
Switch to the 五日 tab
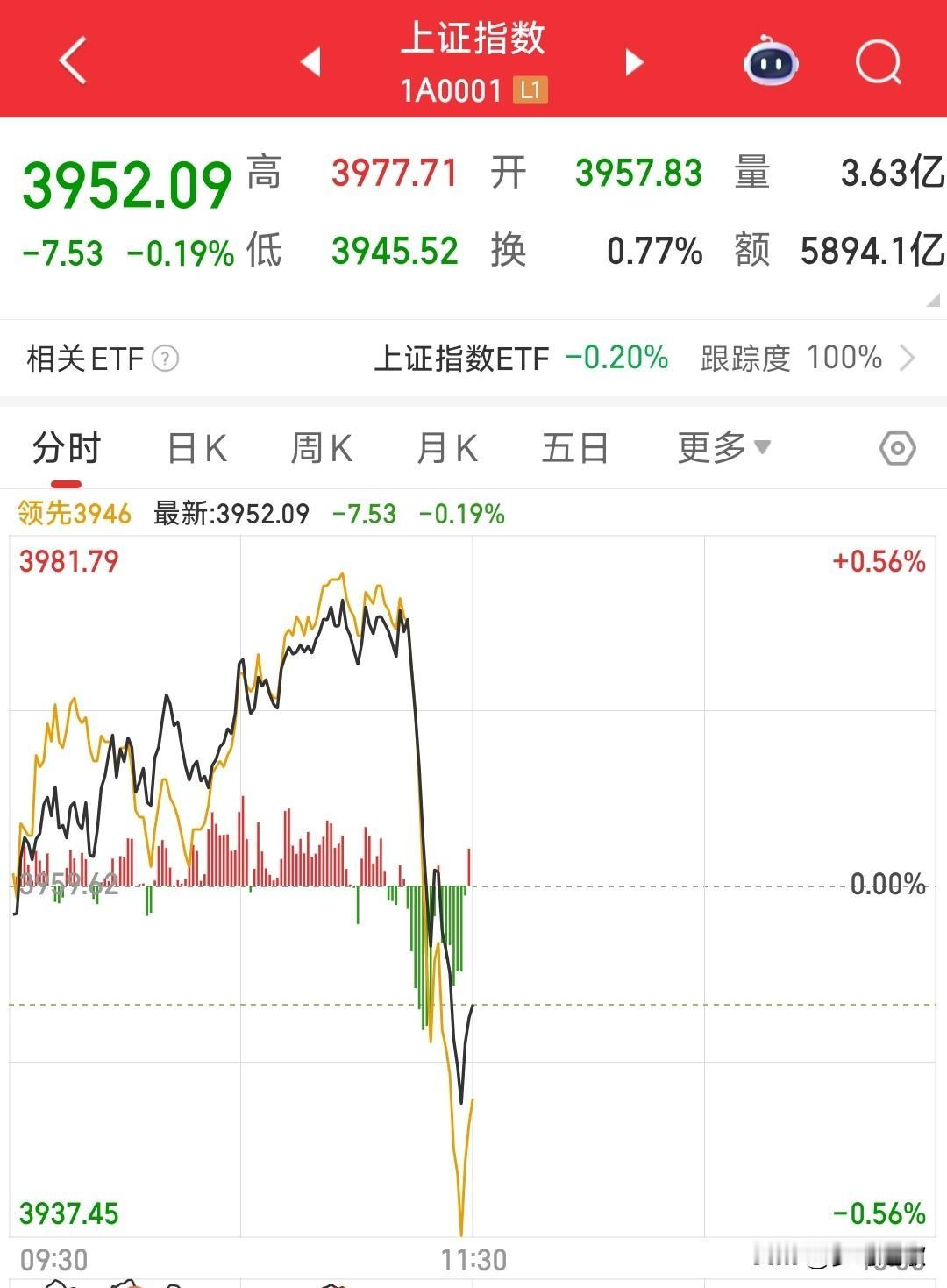575,447
